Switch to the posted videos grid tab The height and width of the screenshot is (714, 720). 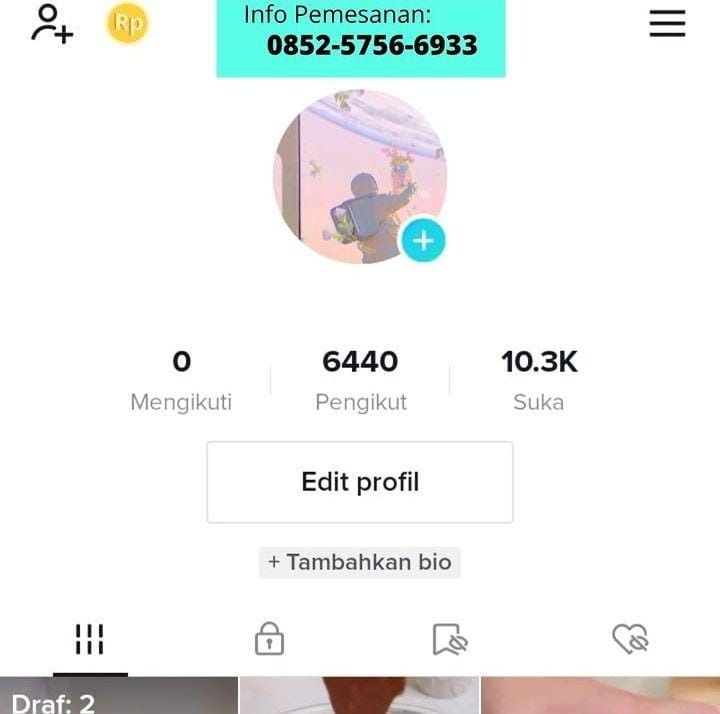[90, 639]
